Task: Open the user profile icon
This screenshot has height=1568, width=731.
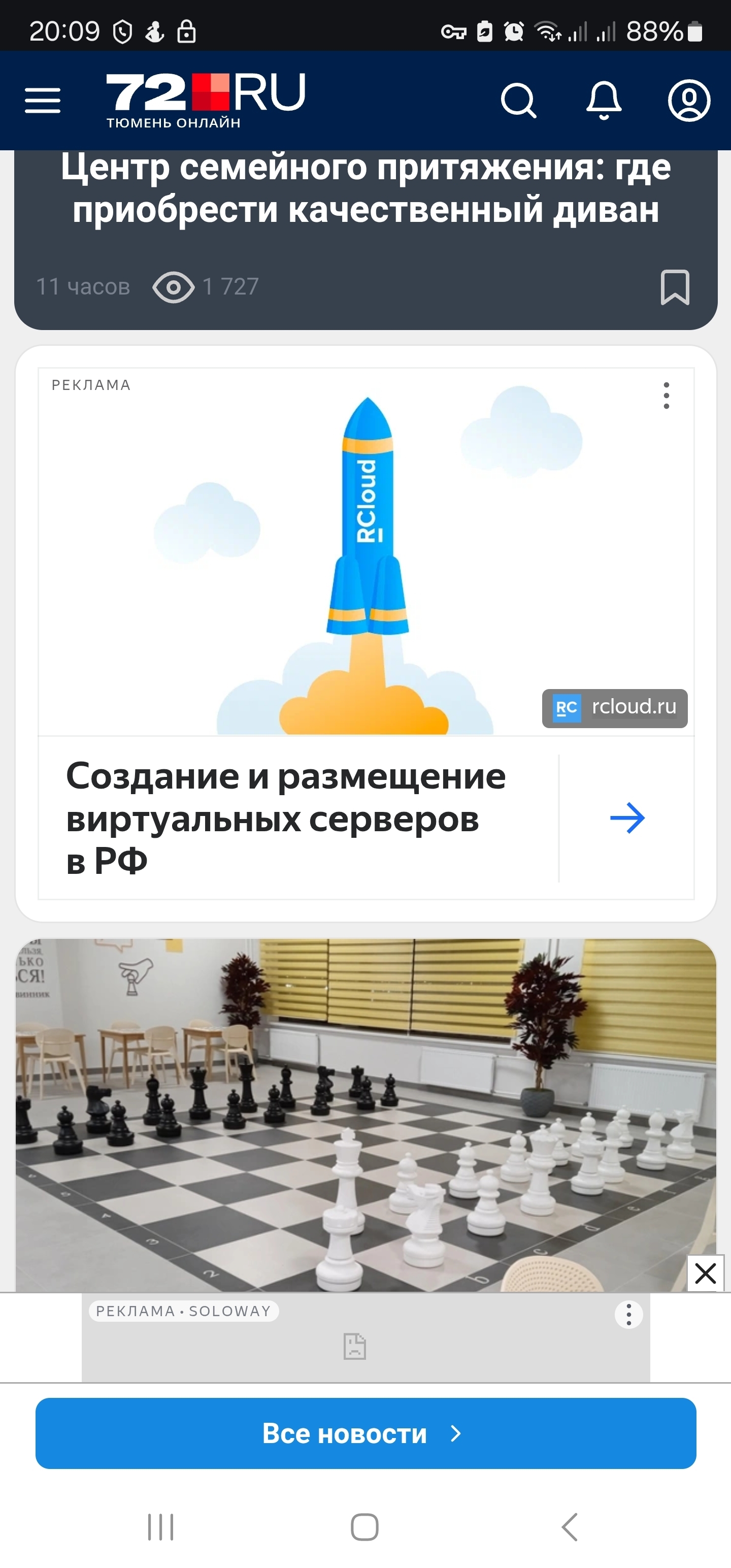Action: (688, 101)
